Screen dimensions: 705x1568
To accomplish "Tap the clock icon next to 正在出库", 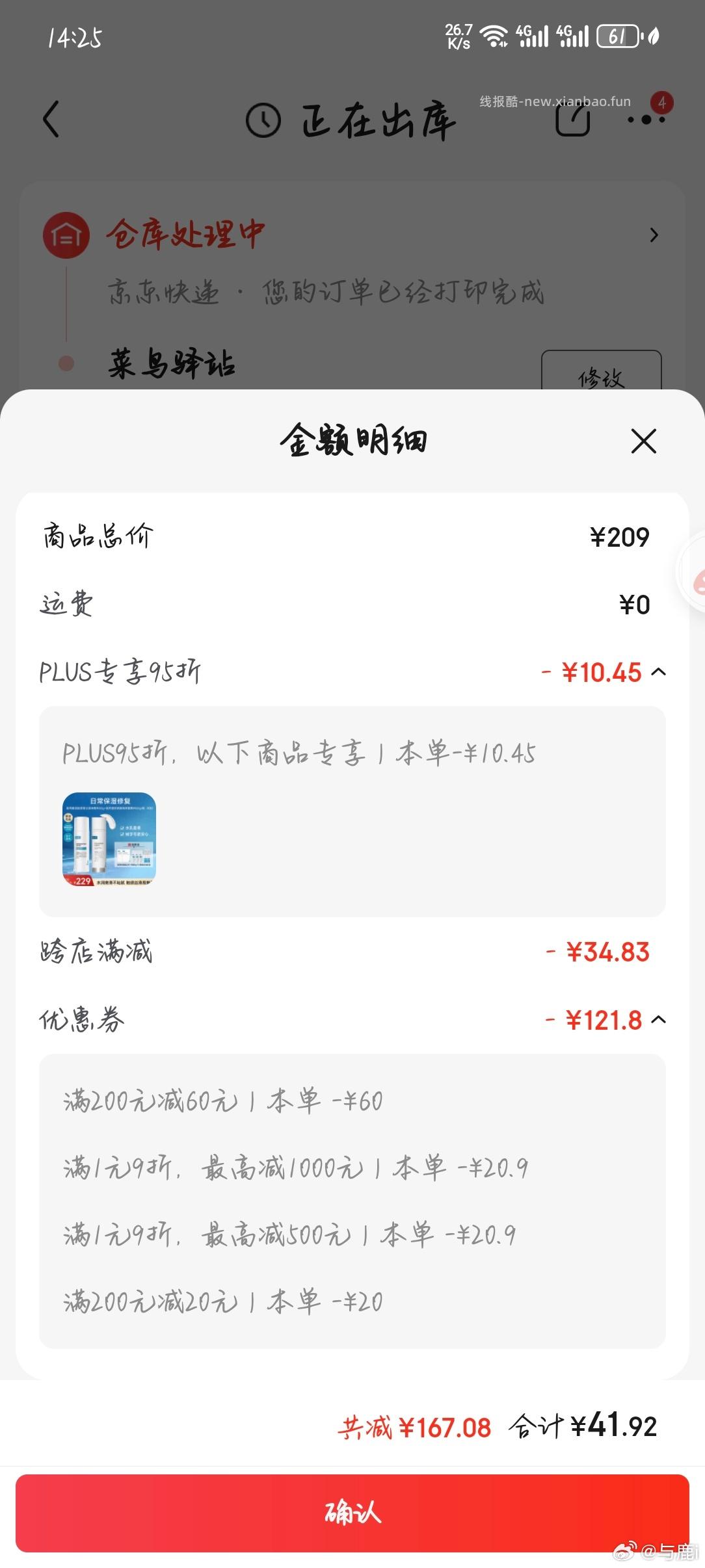I will (262, 121).
